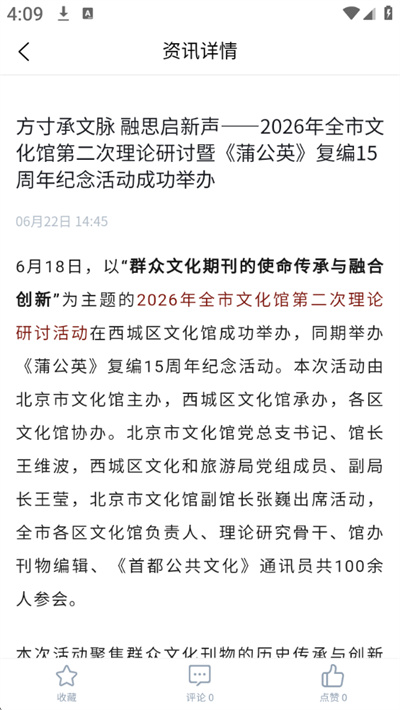This screenshot has width=400, height=710.
Task: Tap the 收藏 star to bookmark the article
Action: coord(67,683)
